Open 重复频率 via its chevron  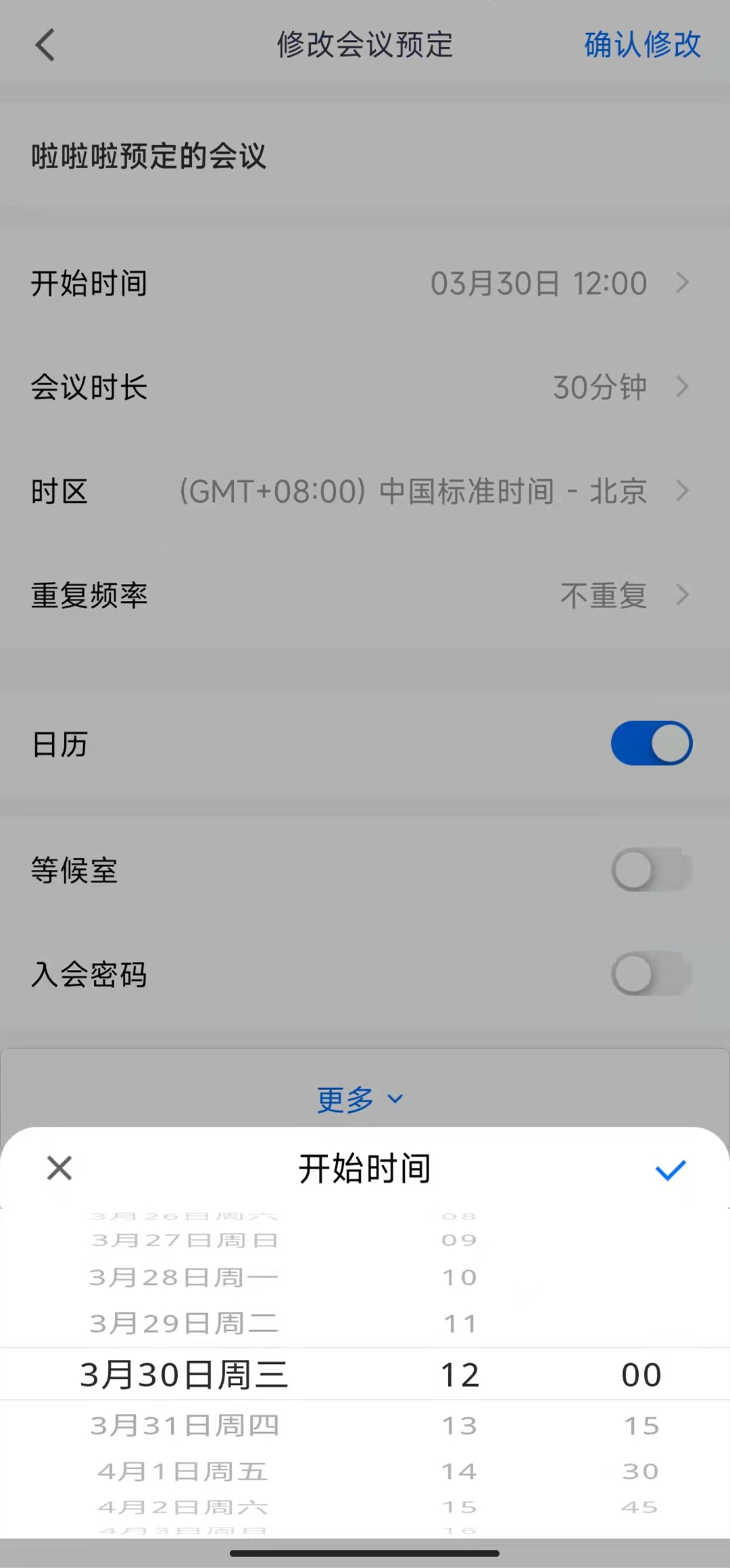[x=685, y=595]
